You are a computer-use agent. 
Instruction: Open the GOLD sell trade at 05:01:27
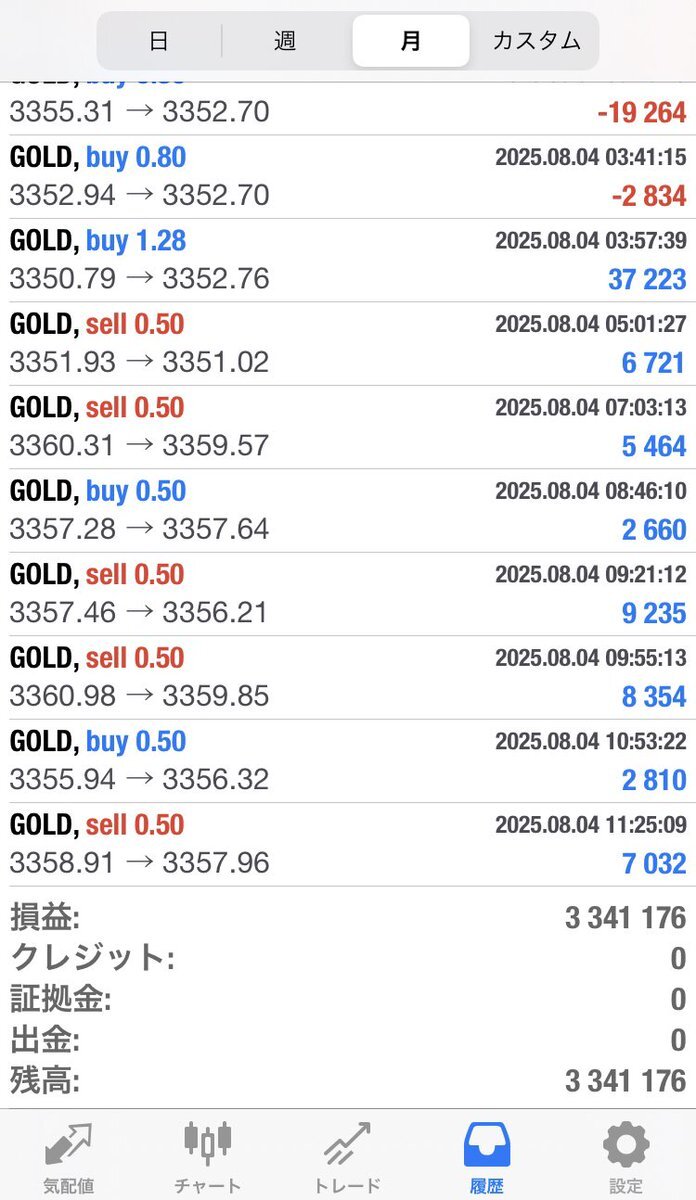tap(348, 344)
